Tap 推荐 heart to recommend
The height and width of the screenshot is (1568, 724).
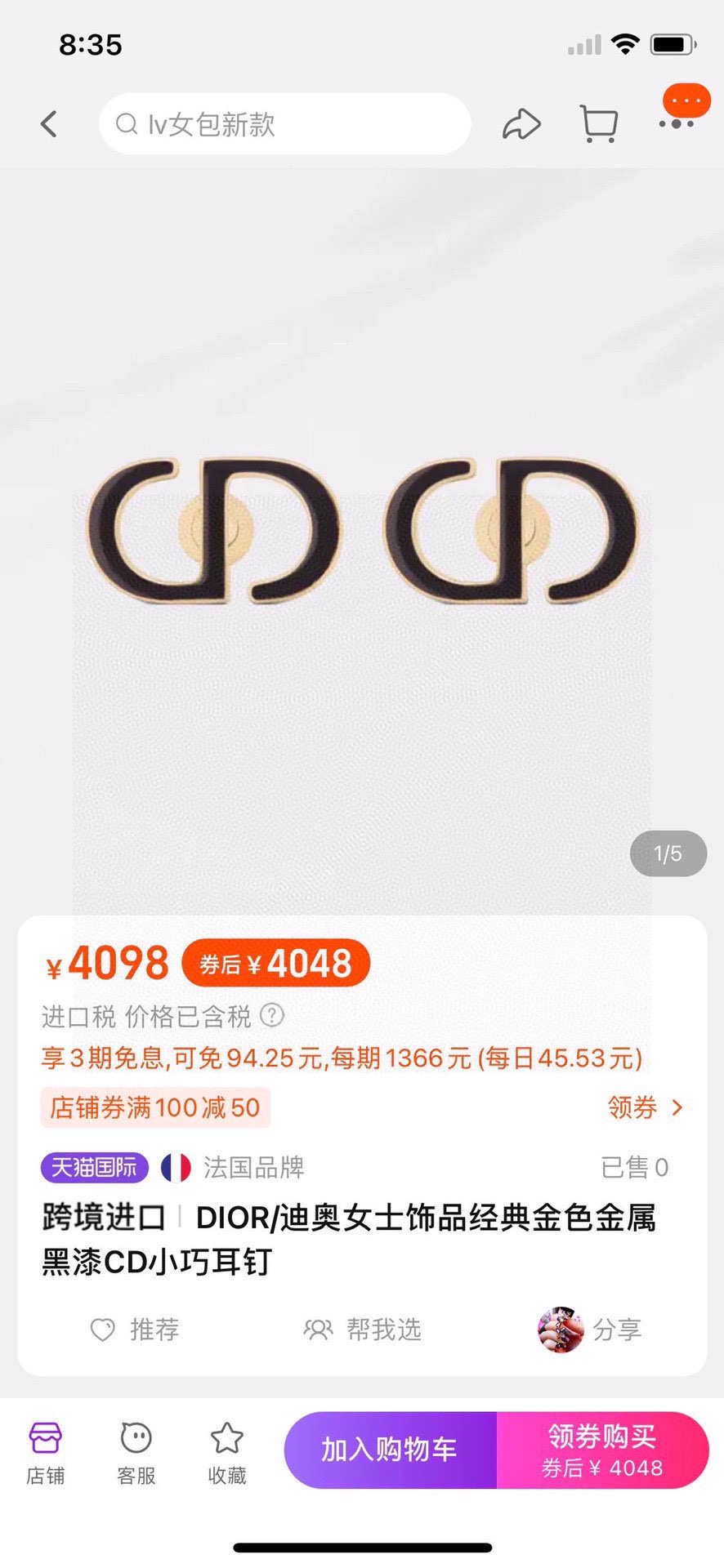tap(135, 1330)
